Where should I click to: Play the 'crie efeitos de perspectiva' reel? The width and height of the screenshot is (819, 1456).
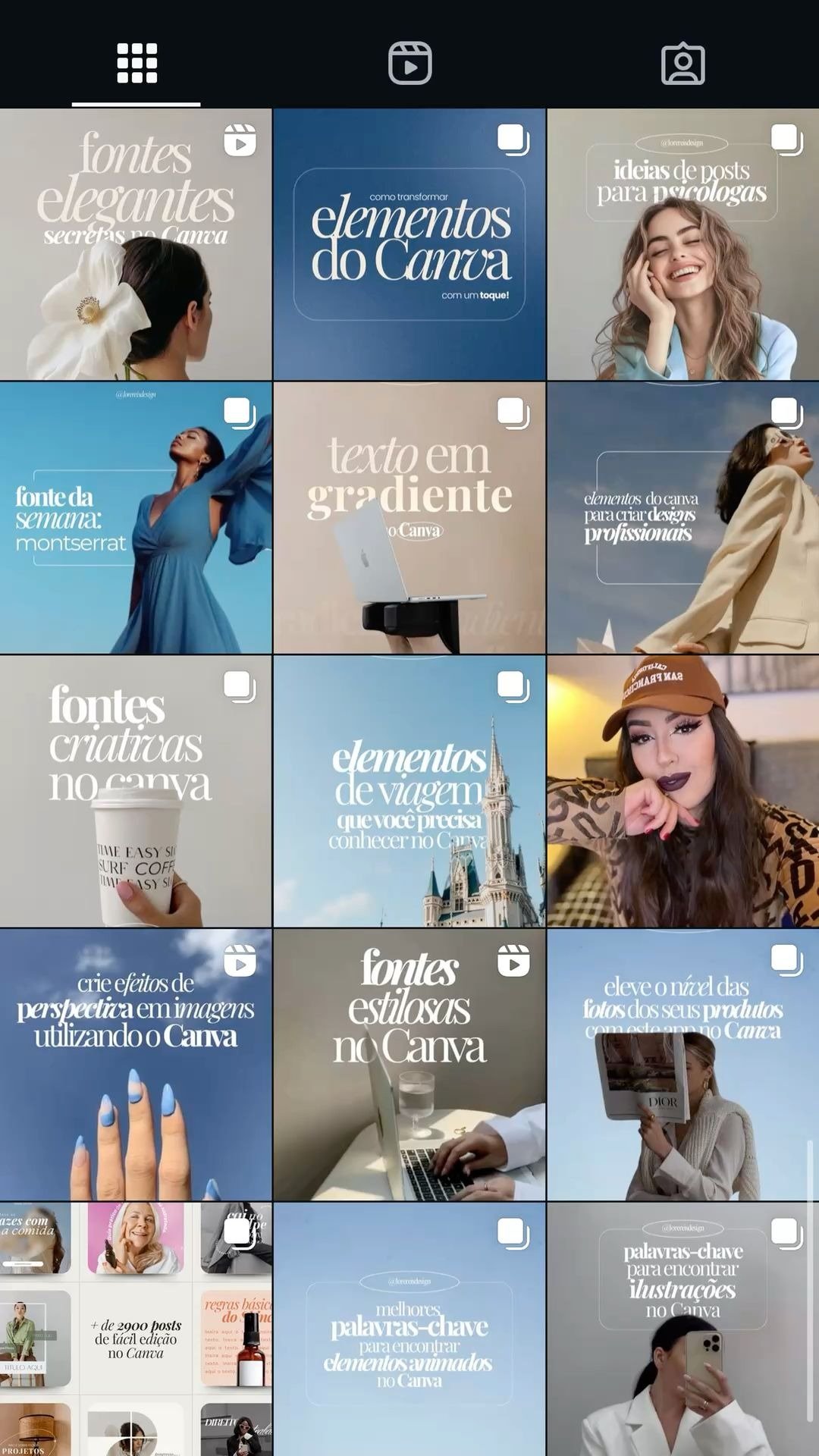[x=136, y=1065]
